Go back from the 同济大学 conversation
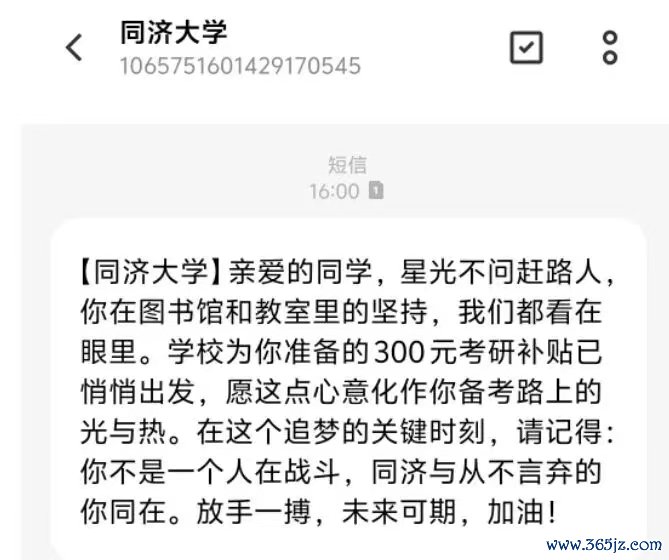 [x=73, y=47]
